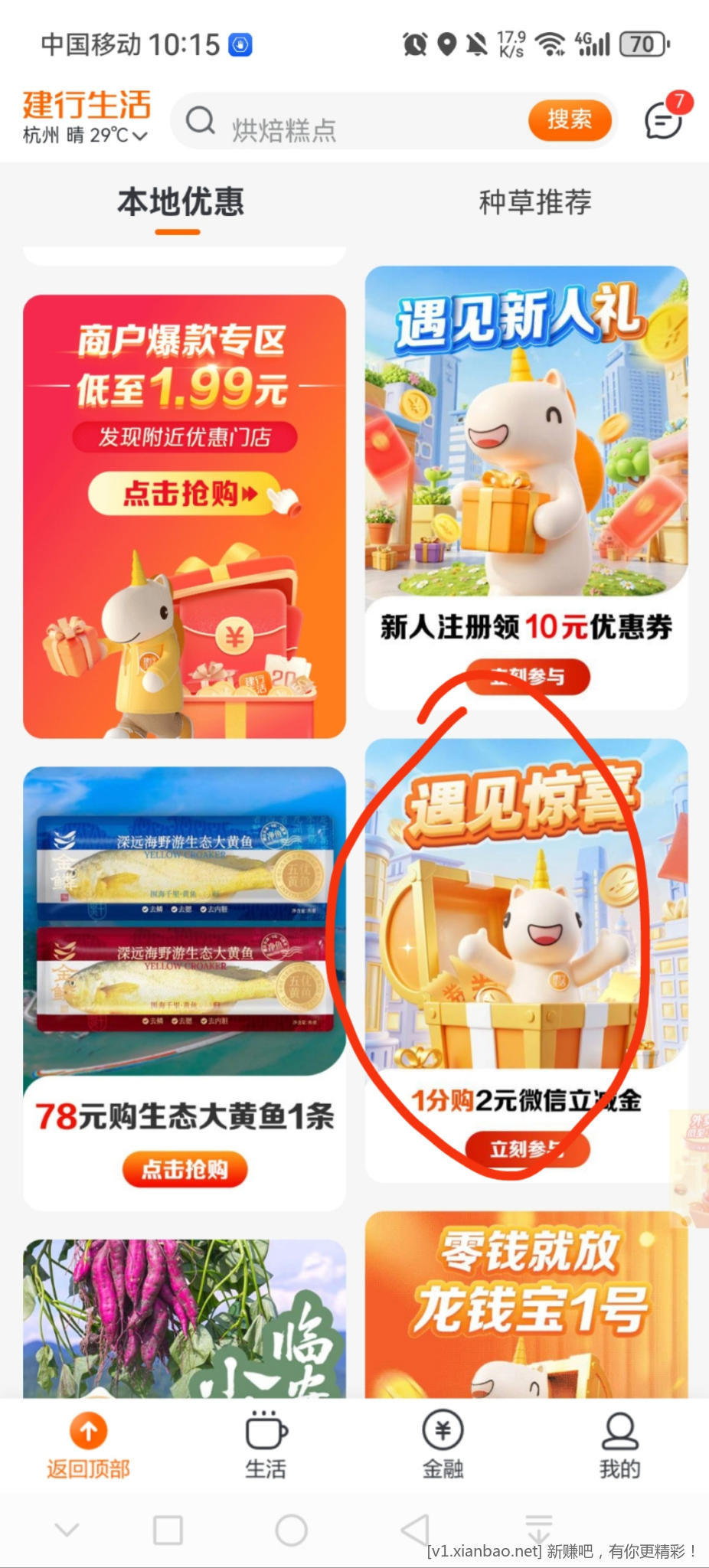Viewport: 709px width, 1568px height.
Task: Tap 点击抢购 under the 大黄鱼 offer
Action: click(x=185, y=1169)
